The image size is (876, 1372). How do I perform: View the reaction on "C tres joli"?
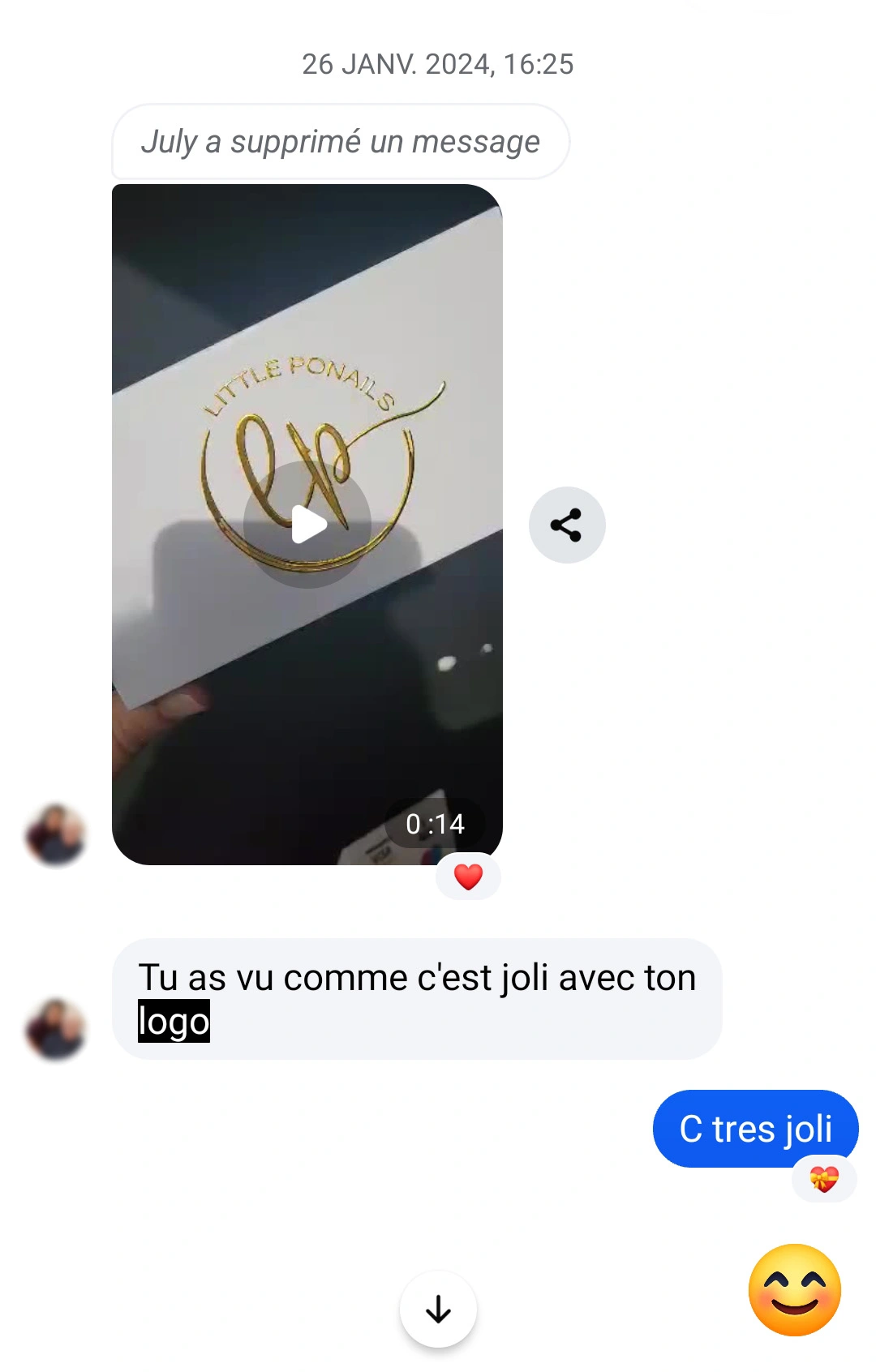click(824, 1179)
